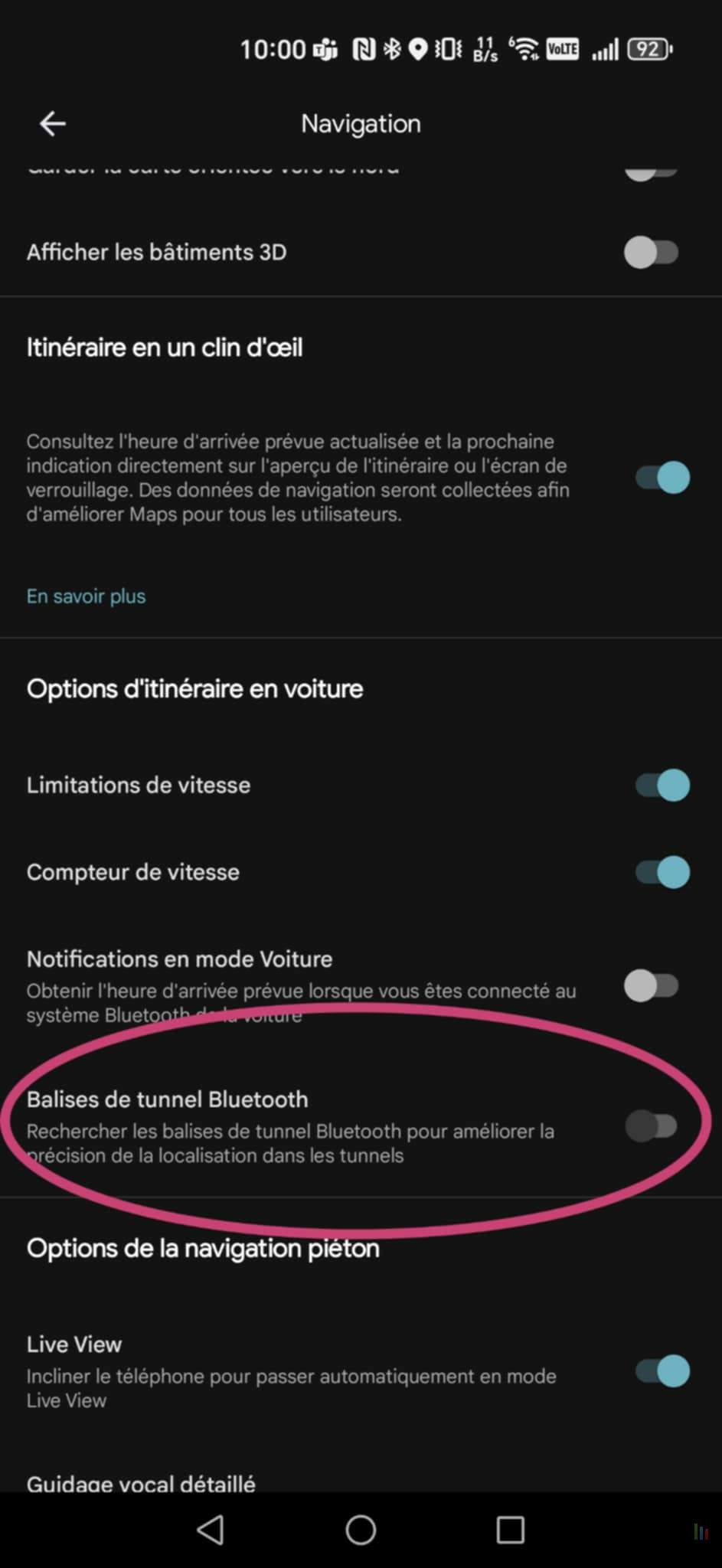Disable the Live View switch
This screenshot has width=722, height=1568.
pos(663,1371)
